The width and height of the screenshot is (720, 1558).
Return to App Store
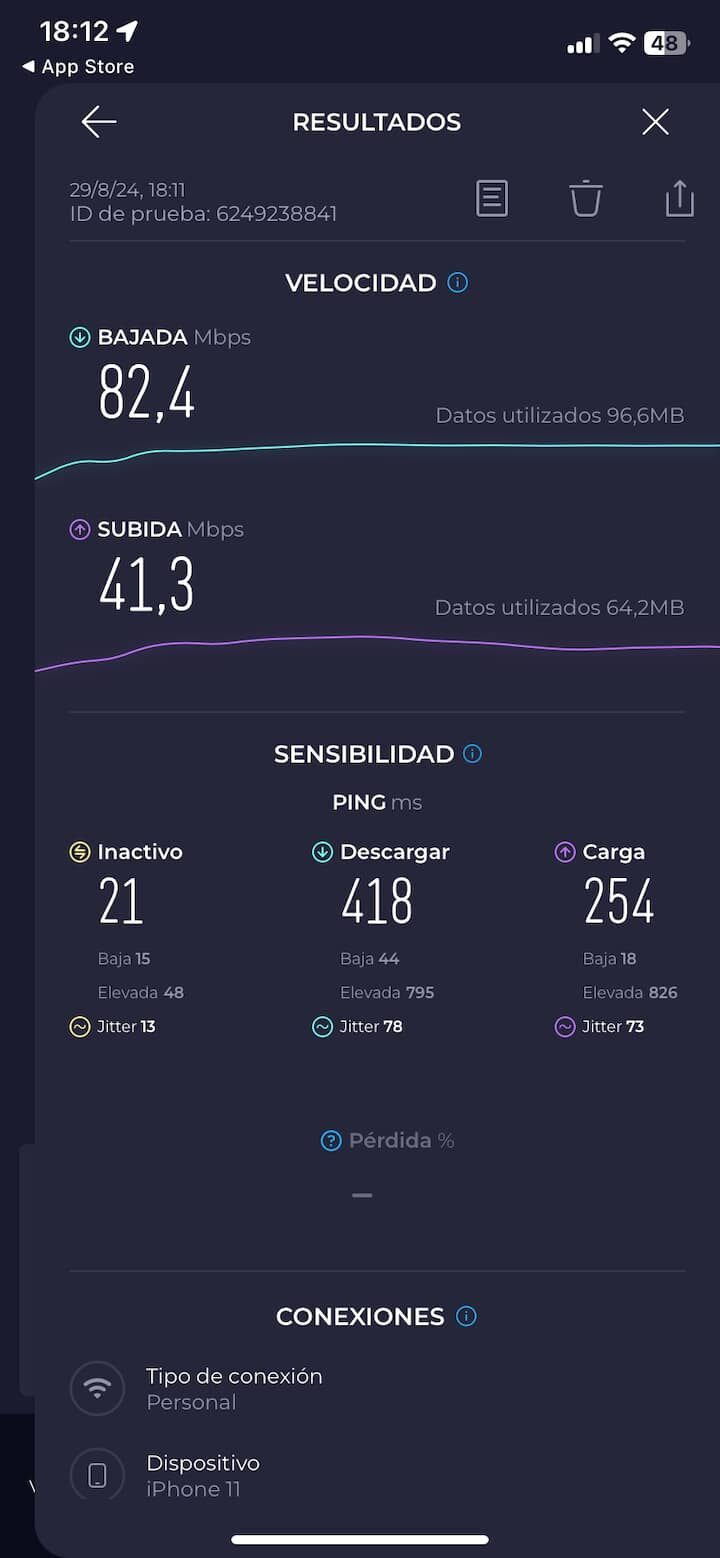click(78, 67)
